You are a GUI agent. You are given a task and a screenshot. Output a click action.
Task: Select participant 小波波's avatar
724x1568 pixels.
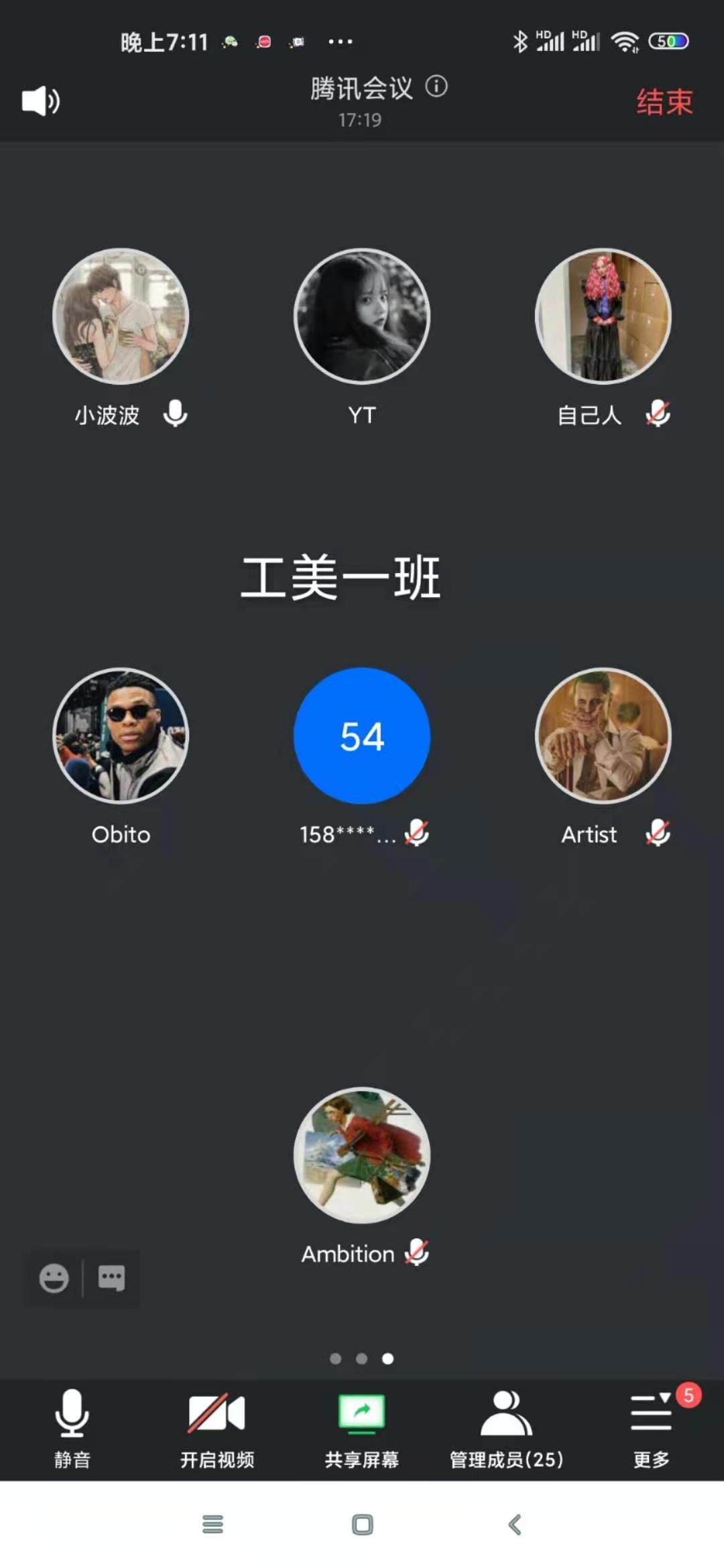tap(121, 316)
